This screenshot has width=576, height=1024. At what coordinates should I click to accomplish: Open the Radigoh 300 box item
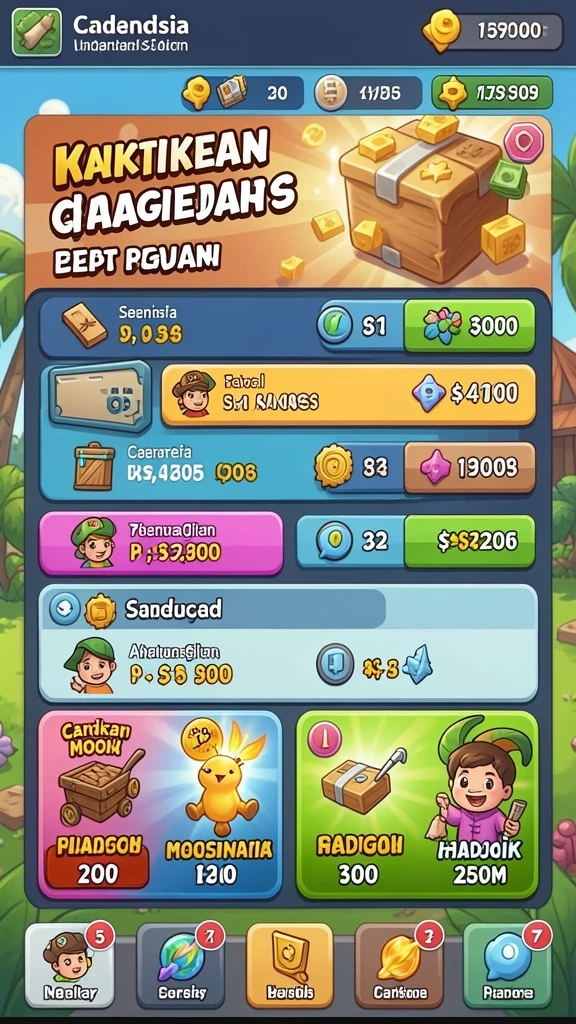pos(358,808)
